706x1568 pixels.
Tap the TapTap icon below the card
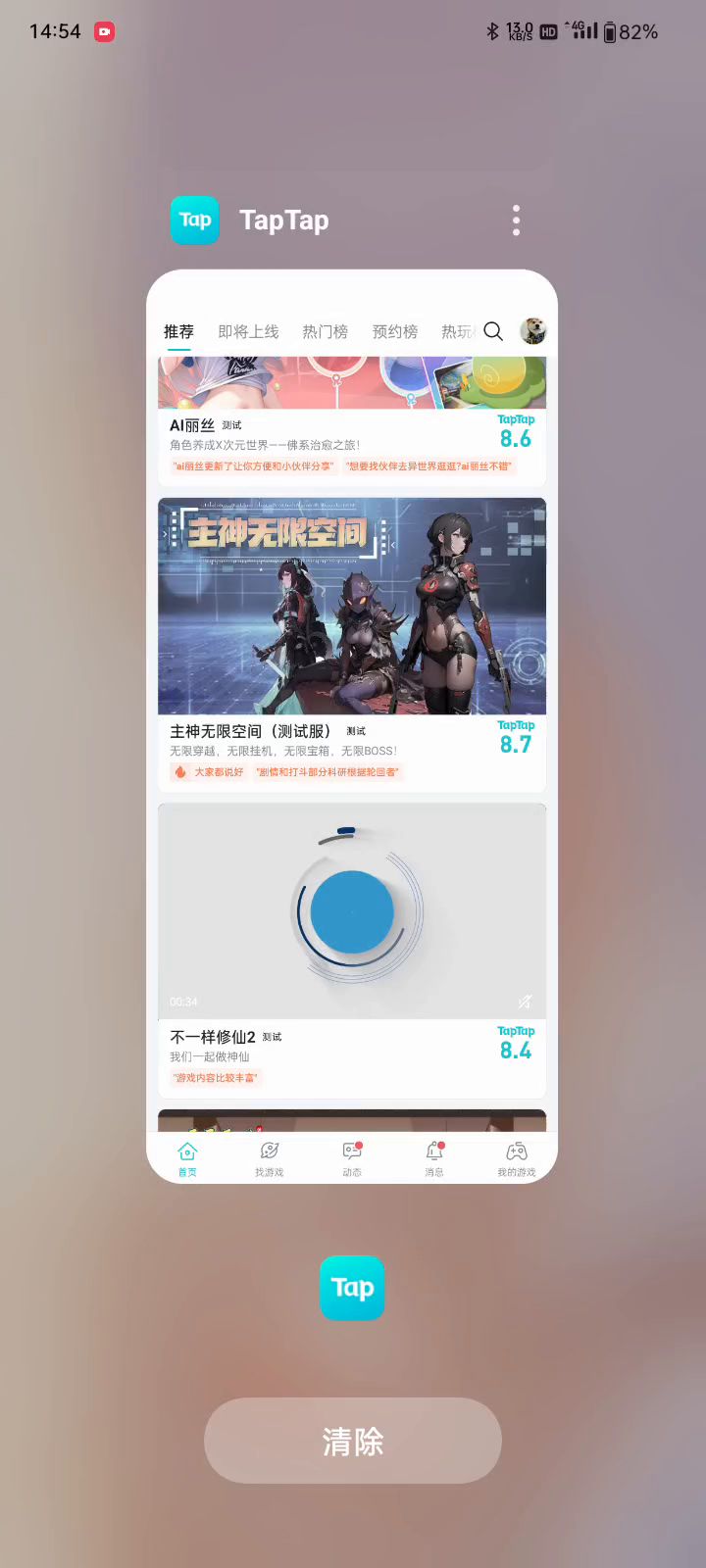[352, 1288]
